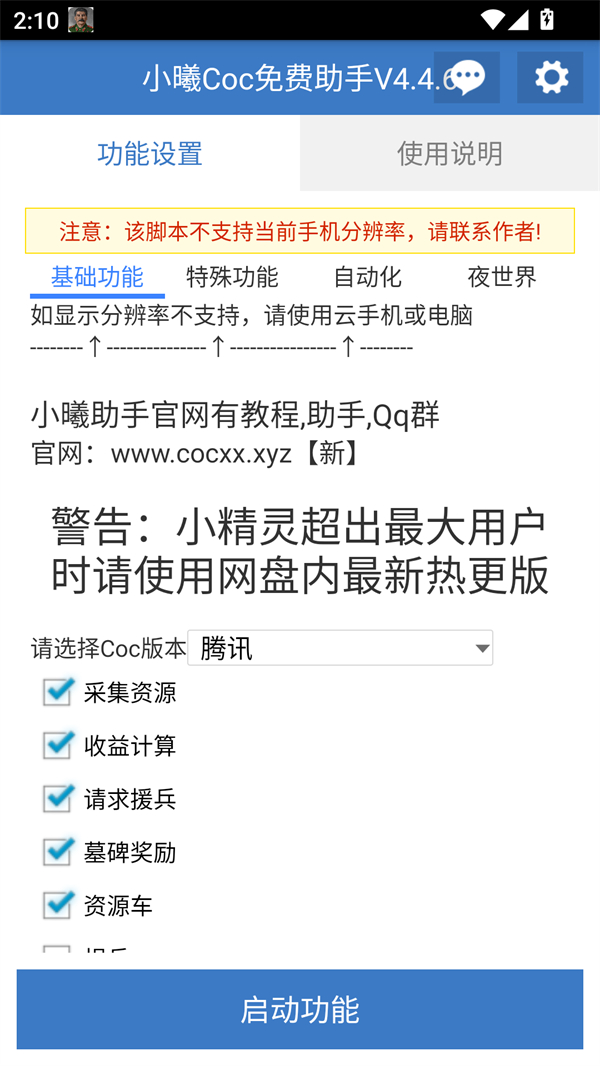The height and width of the screenshot is (1066, 600).
Task: Open the chat bubble icon in header
Action: [467, 78]
